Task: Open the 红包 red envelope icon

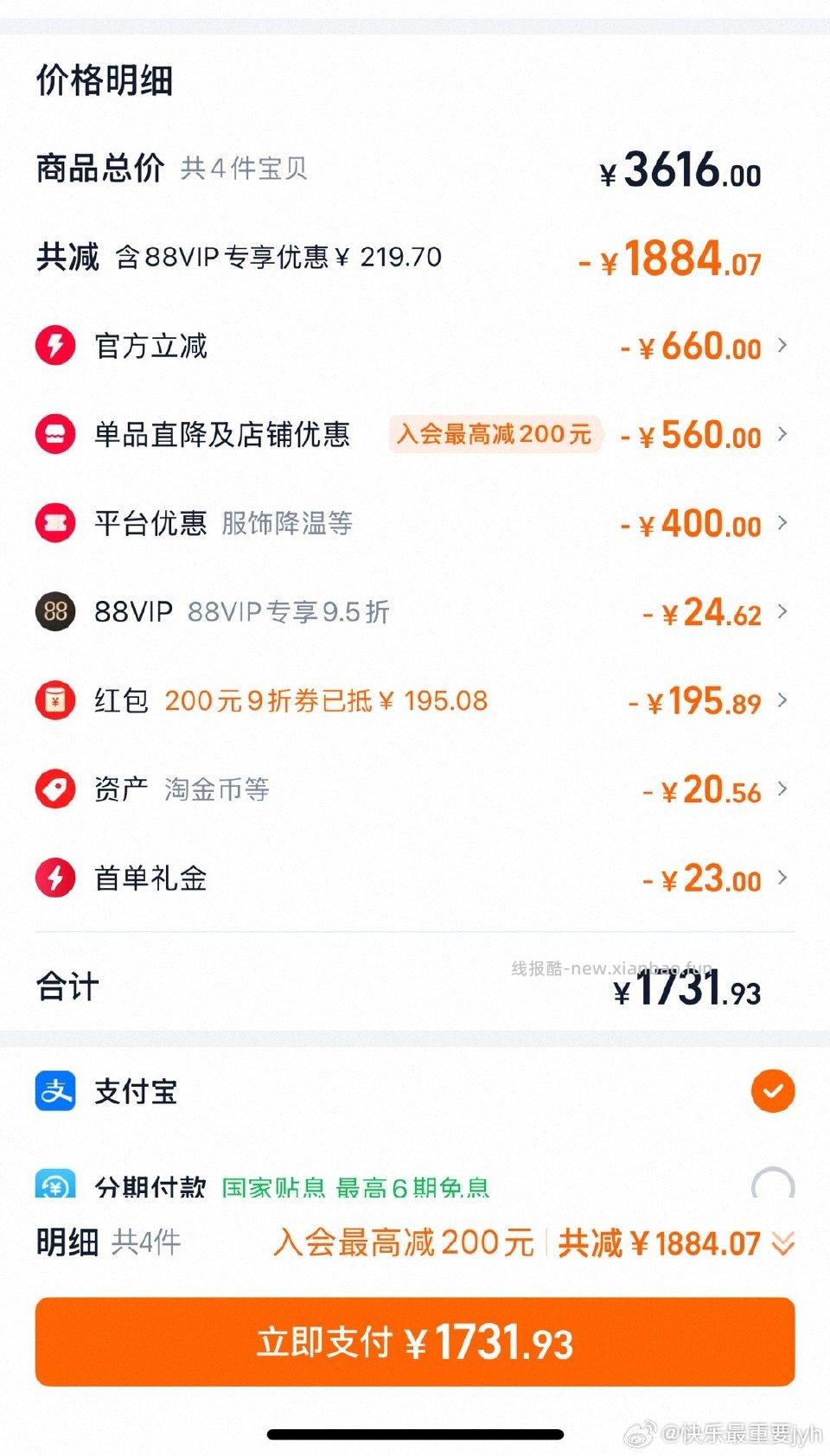Action: tap(55, 701)
